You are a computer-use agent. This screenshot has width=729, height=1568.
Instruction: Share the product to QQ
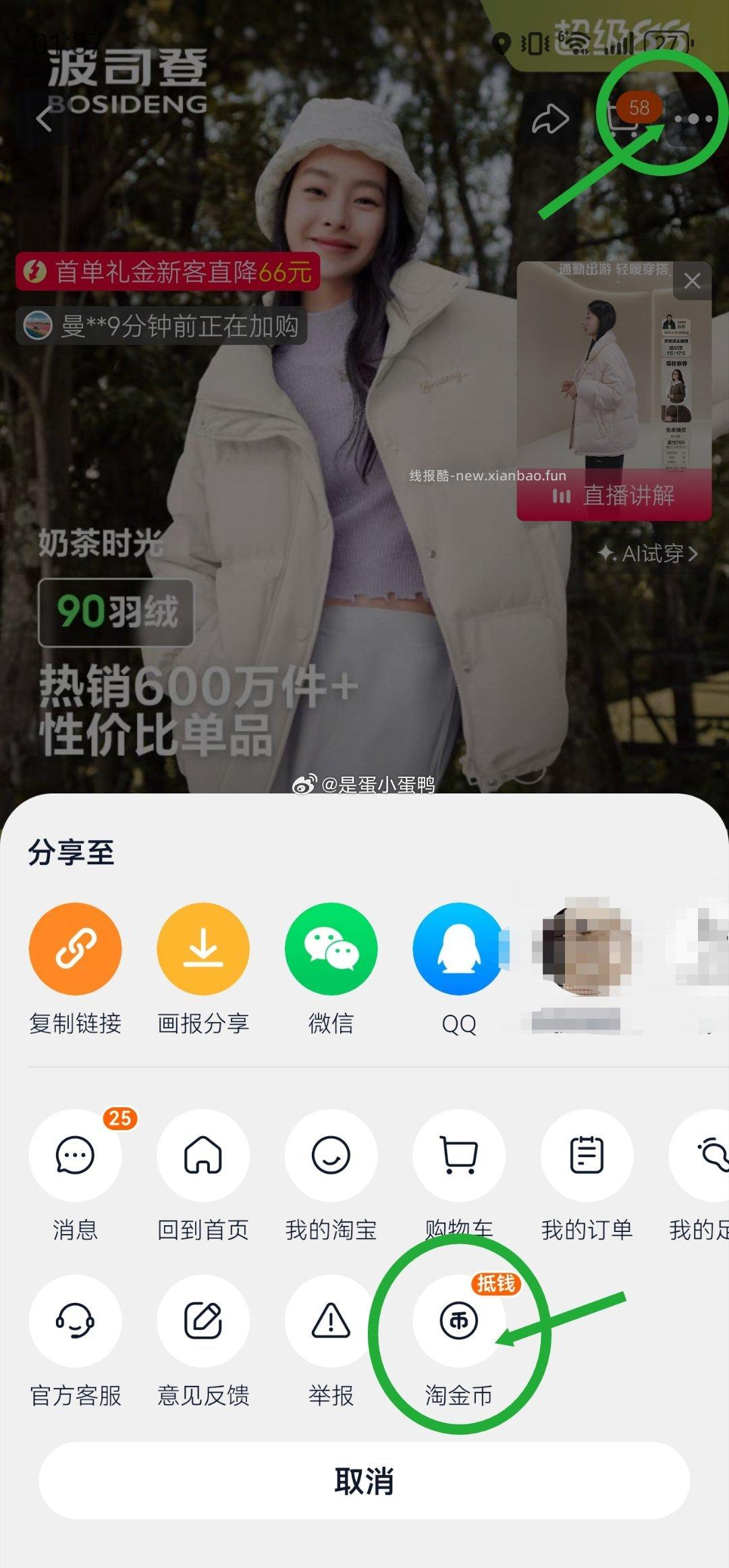[x=458, y=949]
